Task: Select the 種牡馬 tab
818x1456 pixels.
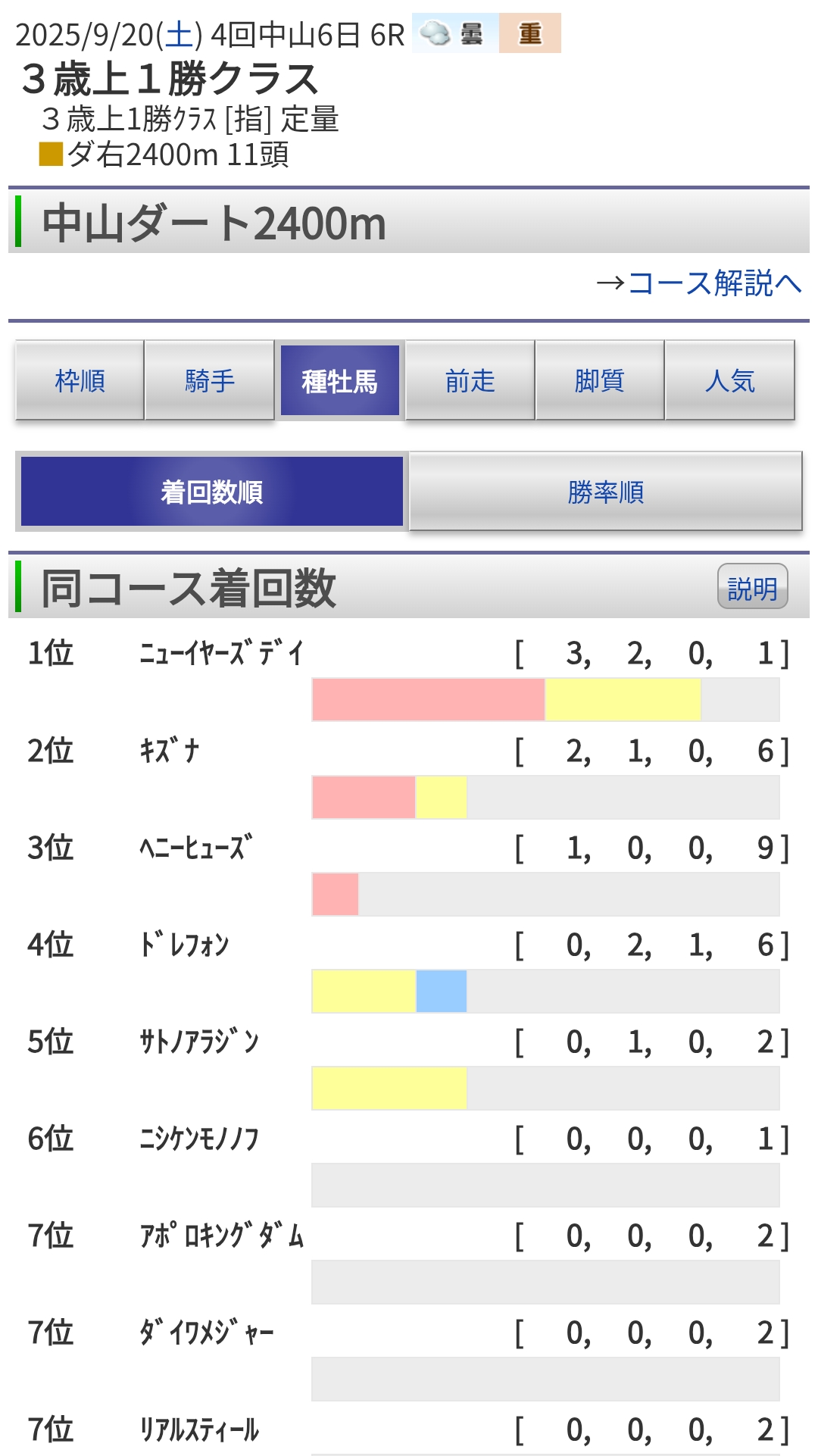Action: [x=339, y=380]
